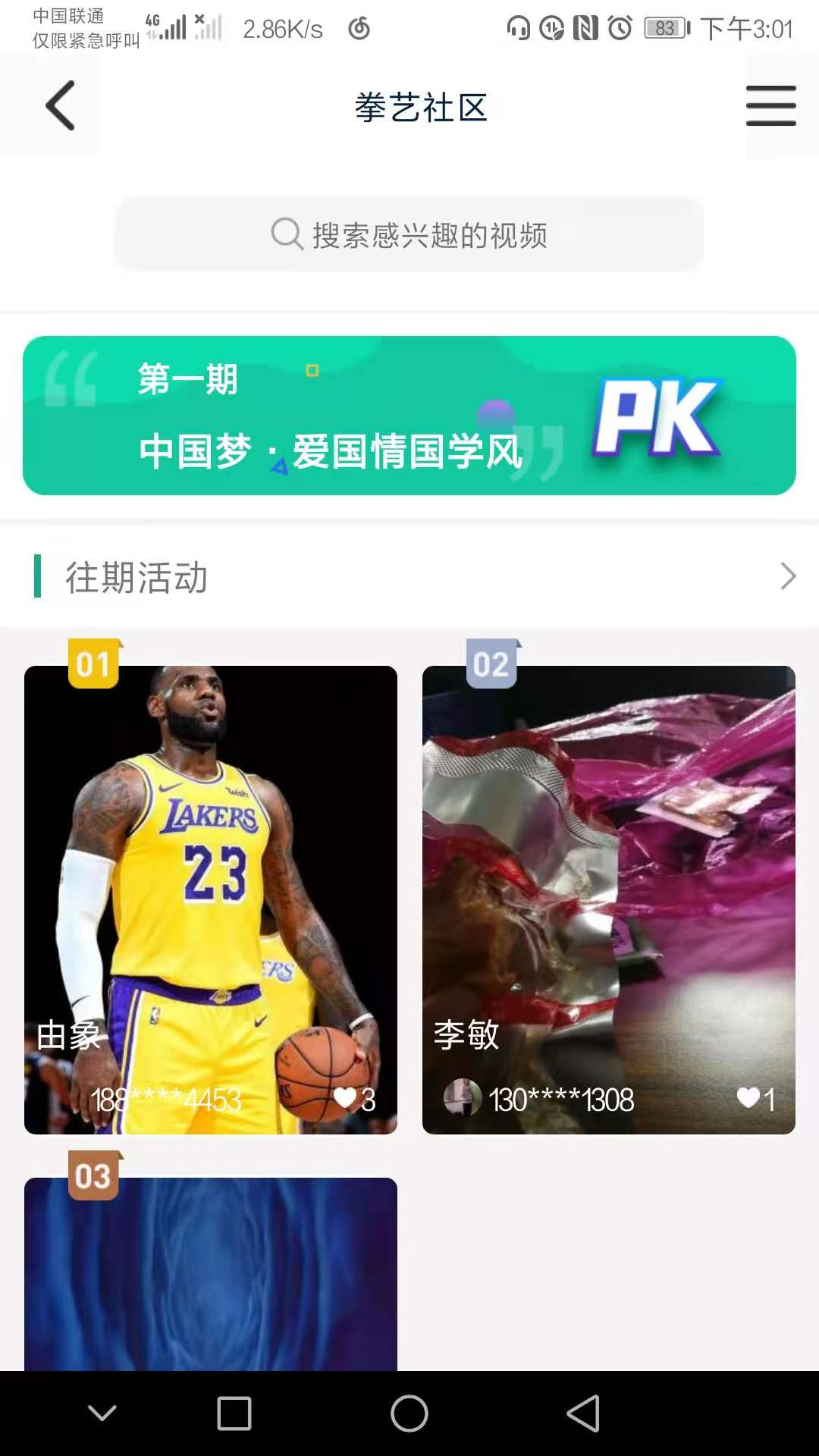The height and width of the screenshot is (1456, 819).
Task: Open the hamburger menu
Action: (x=770, y=106)
